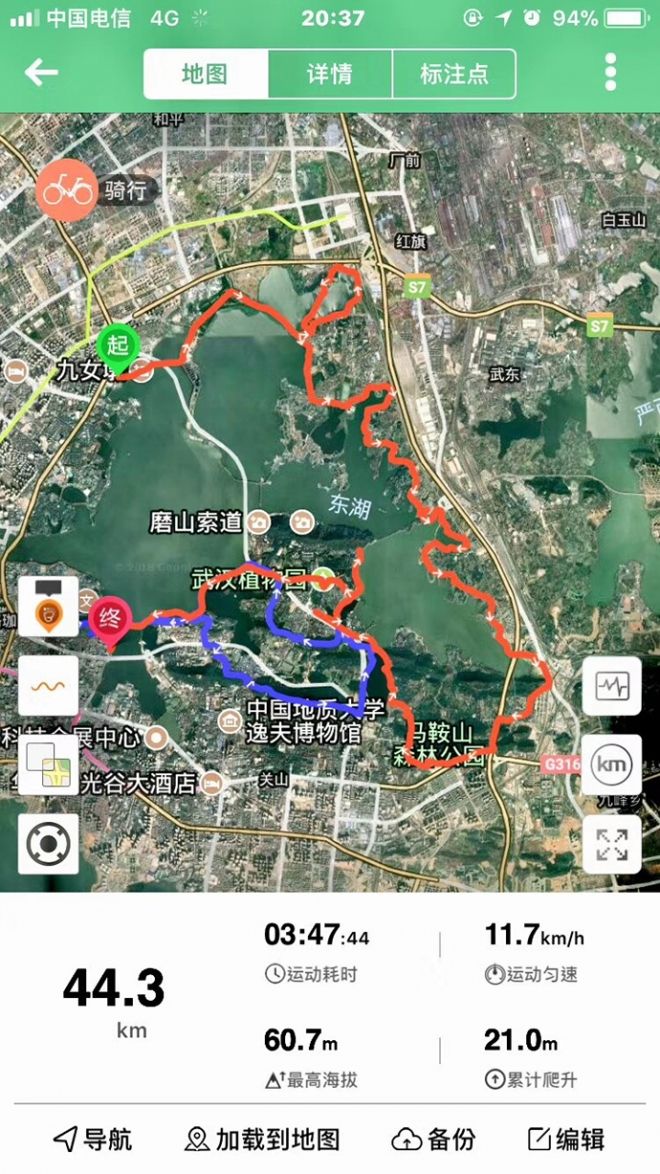
Task: Tap the green 起 start marker
Action: click(118, 347)
